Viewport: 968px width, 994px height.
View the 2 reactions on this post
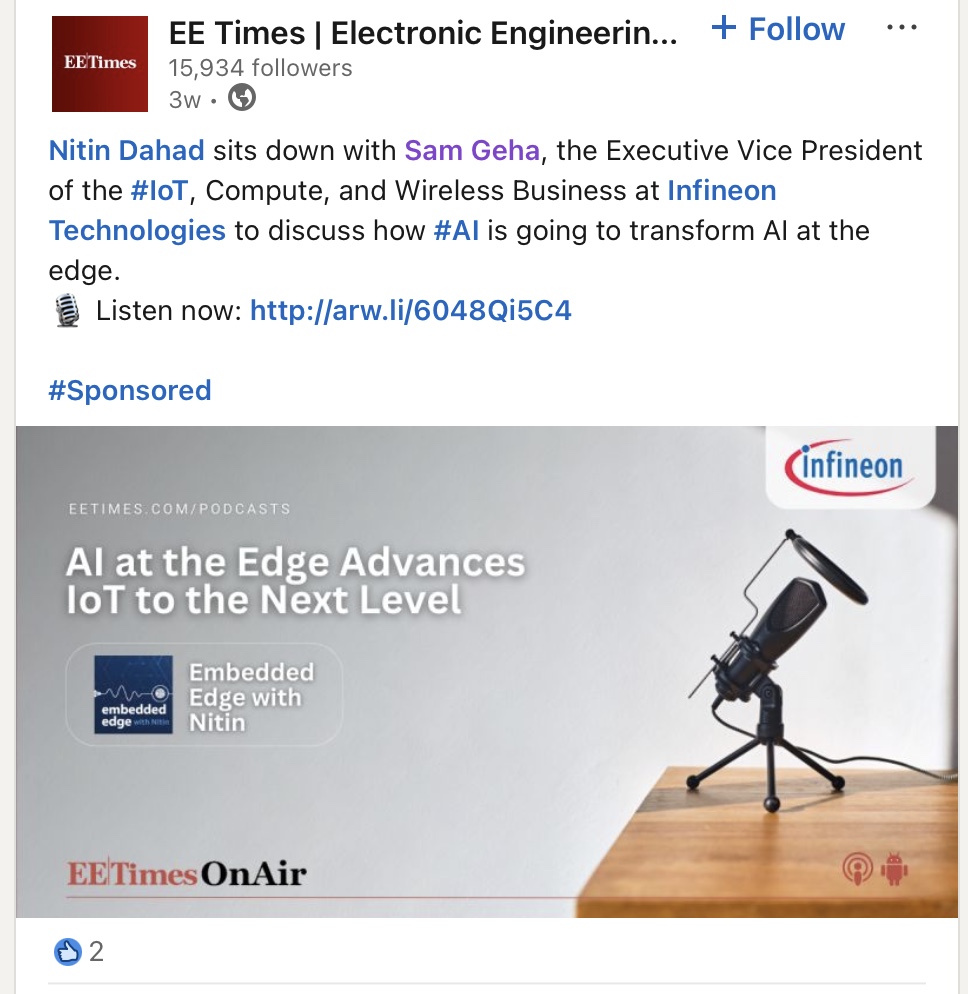(x=80, y=951)
